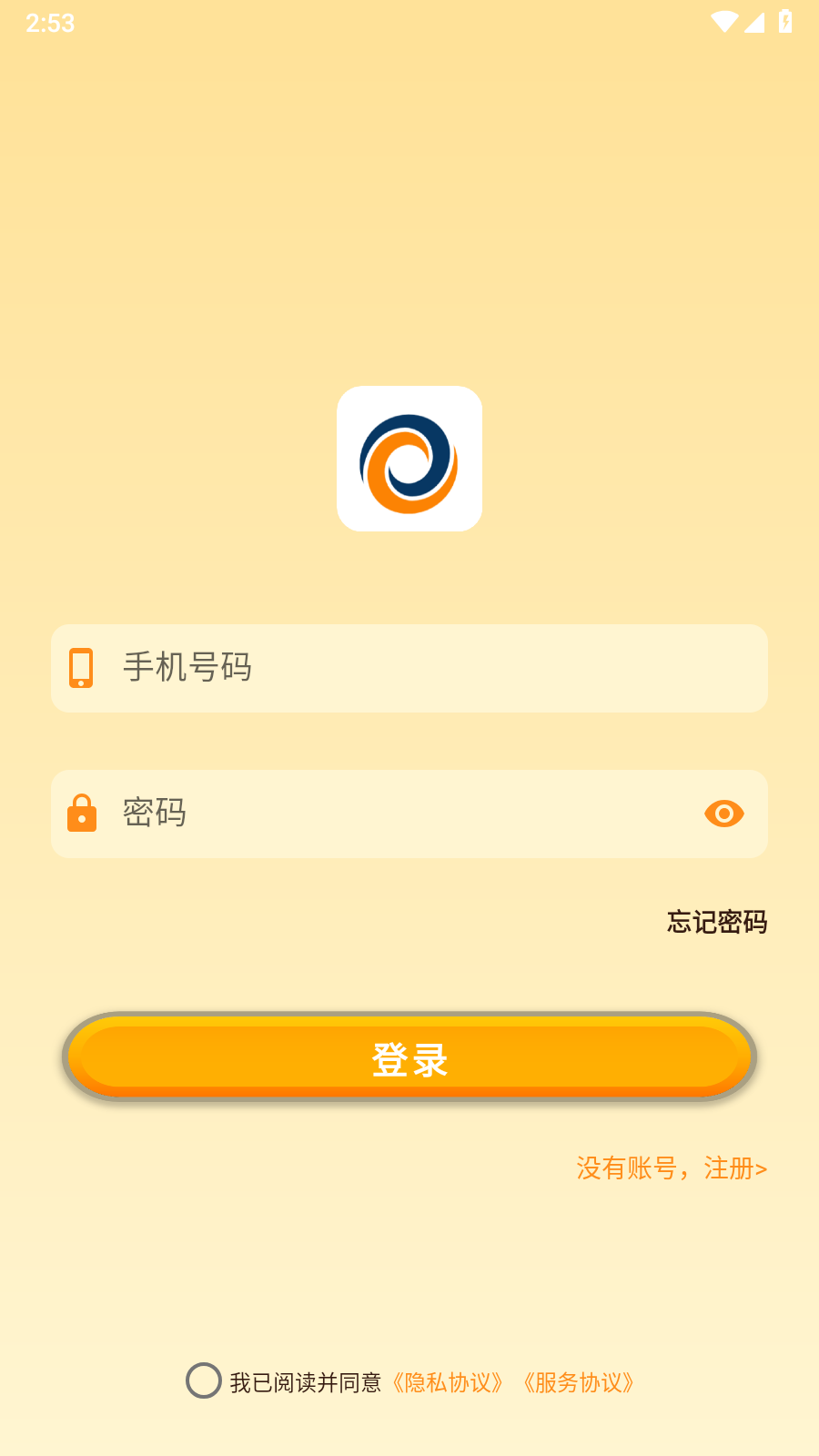Toggle the password visibility eye icon
The image size is (819, 1456).
coord(723,814)
